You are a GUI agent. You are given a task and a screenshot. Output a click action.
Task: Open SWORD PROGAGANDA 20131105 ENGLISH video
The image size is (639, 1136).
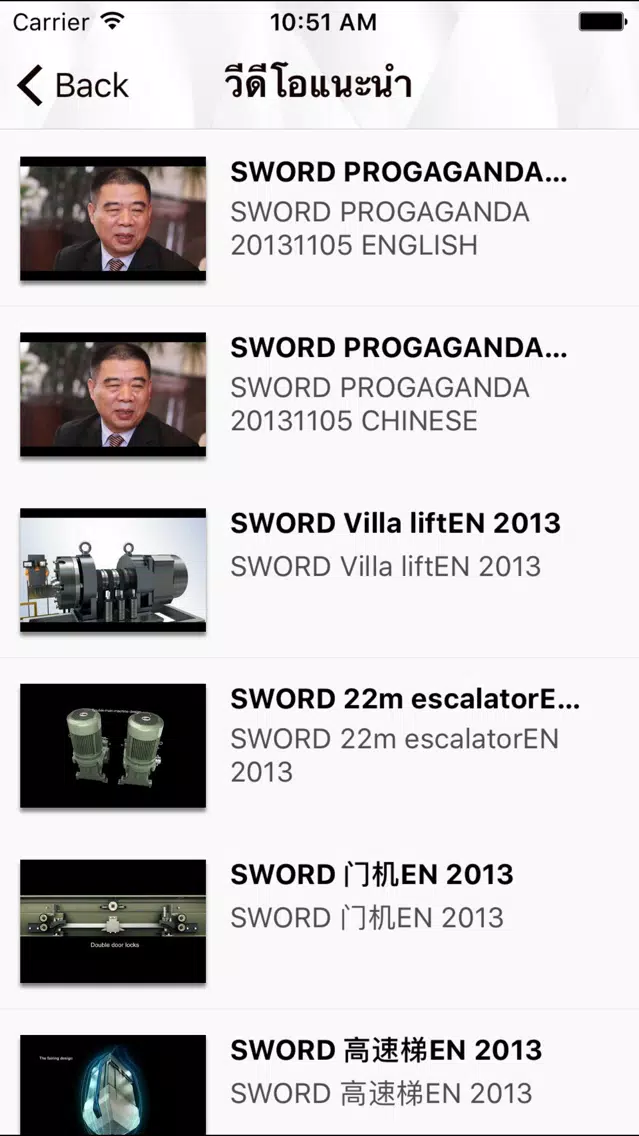point(320,218)
